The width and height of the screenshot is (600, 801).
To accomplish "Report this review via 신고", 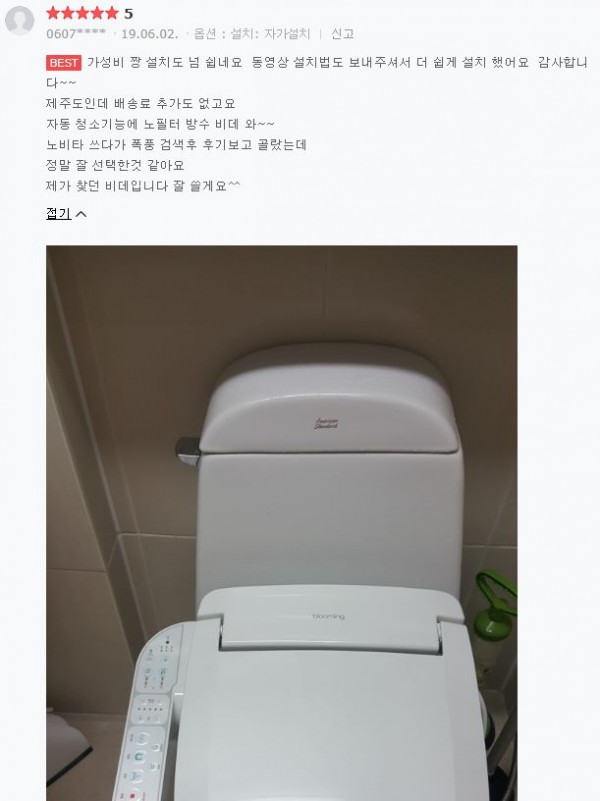I will tap(342, 34).
